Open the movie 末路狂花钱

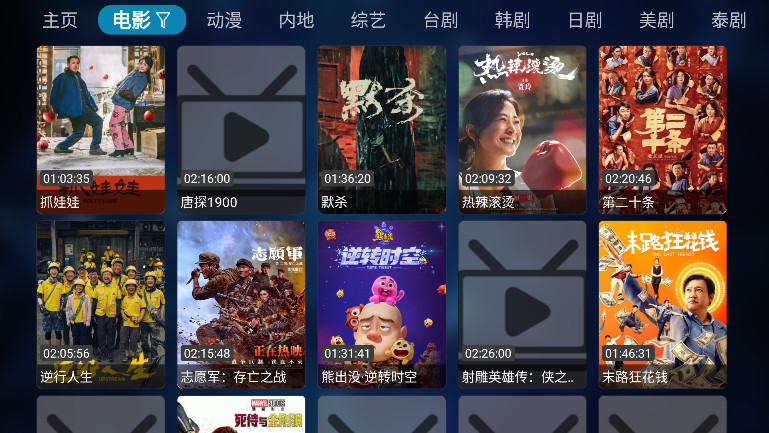tap(662, 303)
